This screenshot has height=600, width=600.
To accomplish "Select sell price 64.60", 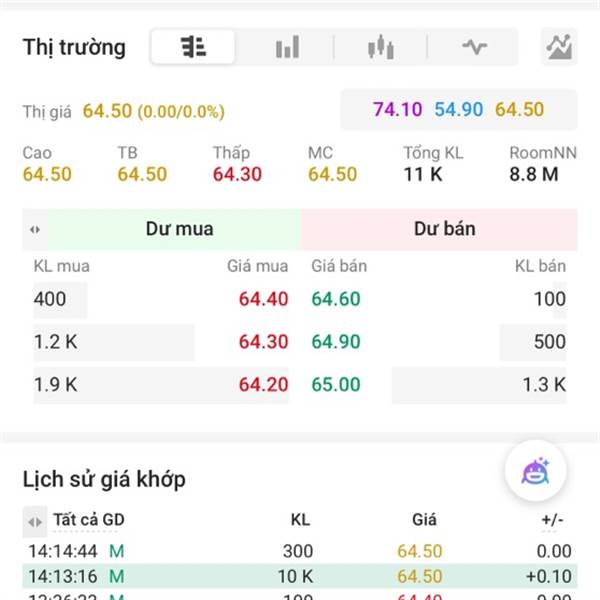I will pos(336,299).
